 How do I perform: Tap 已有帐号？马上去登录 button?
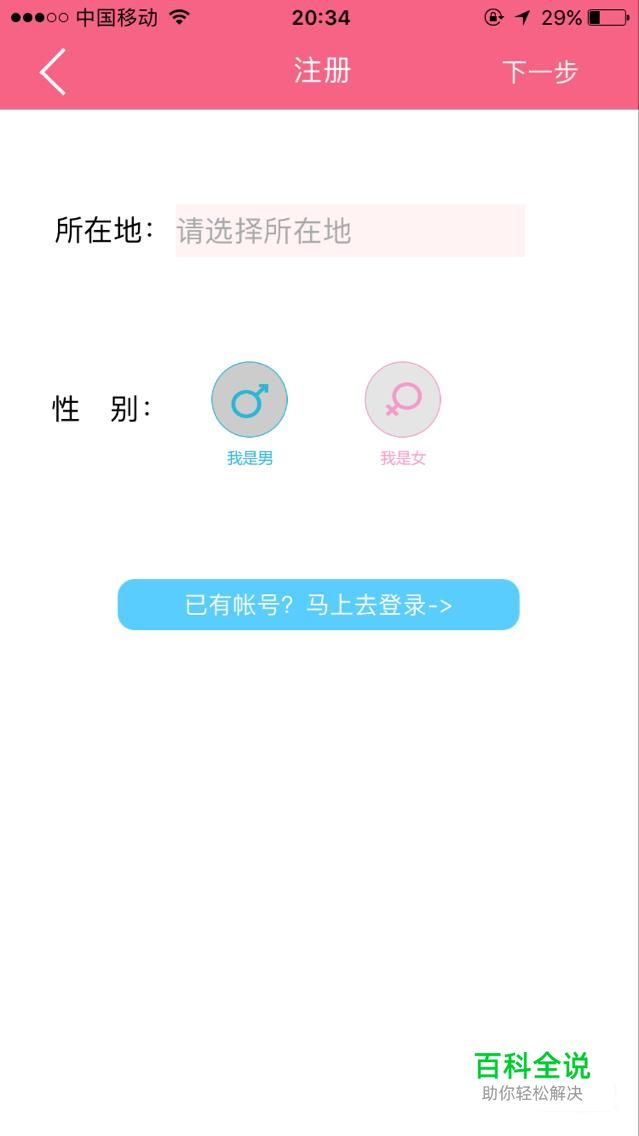pos(319,604)
